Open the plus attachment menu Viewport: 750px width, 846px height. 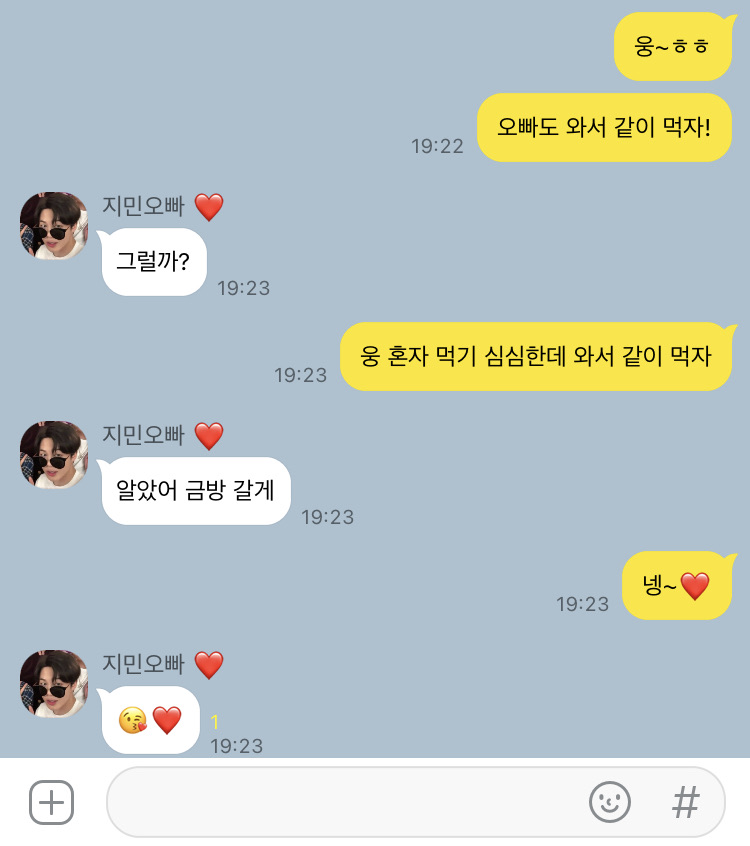click(51, 802)
